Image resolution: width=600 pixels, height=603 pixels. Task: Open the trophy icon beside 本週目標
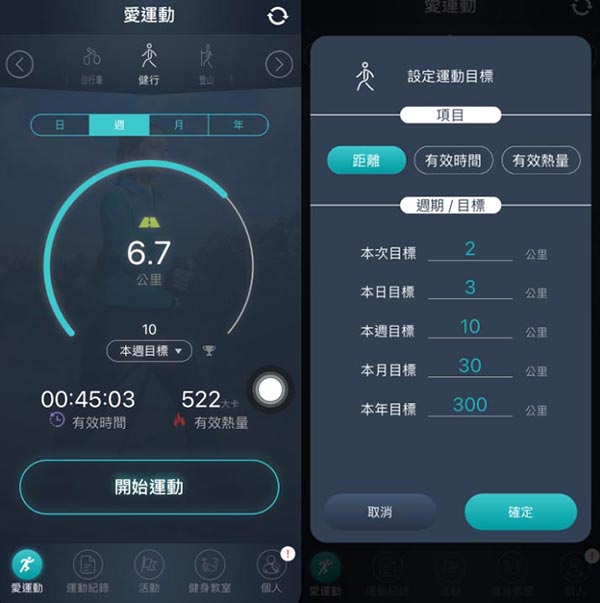pos(209,351)
